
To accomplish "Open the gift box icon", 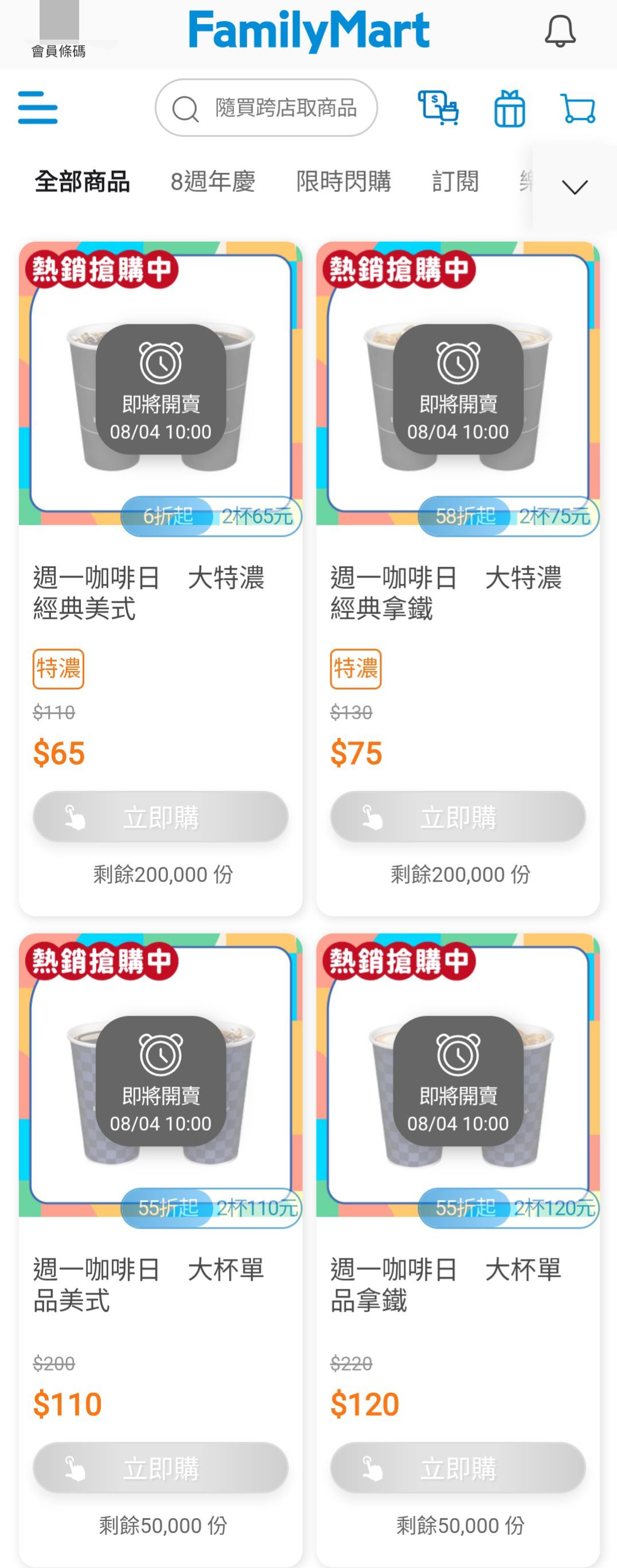I will click(509, 109).
